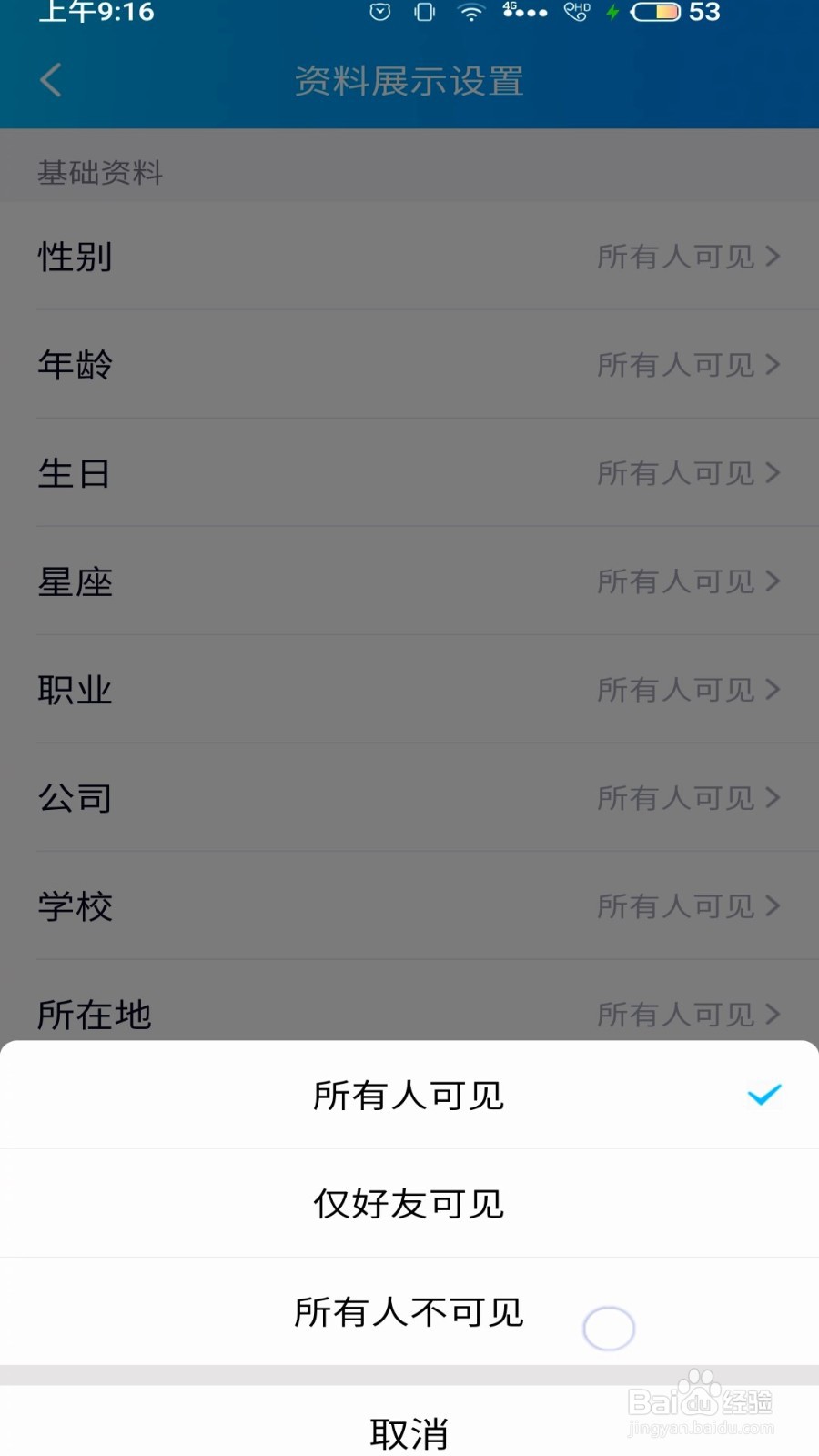Select the 所有人不可见 radio button
Screen dimensions: 819x1456
[608, 1329]
